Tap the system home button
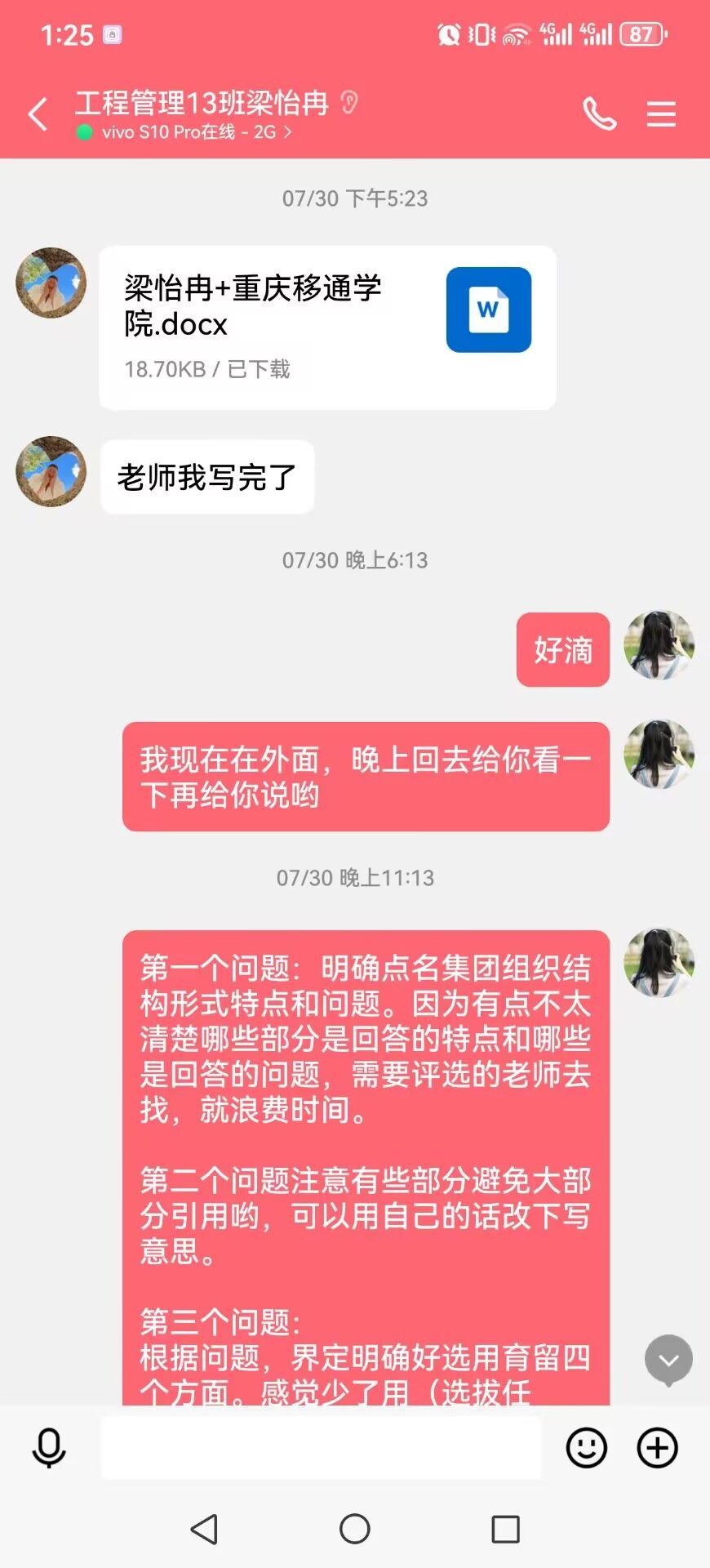The image size is (710, 1568). point(354,1529)
